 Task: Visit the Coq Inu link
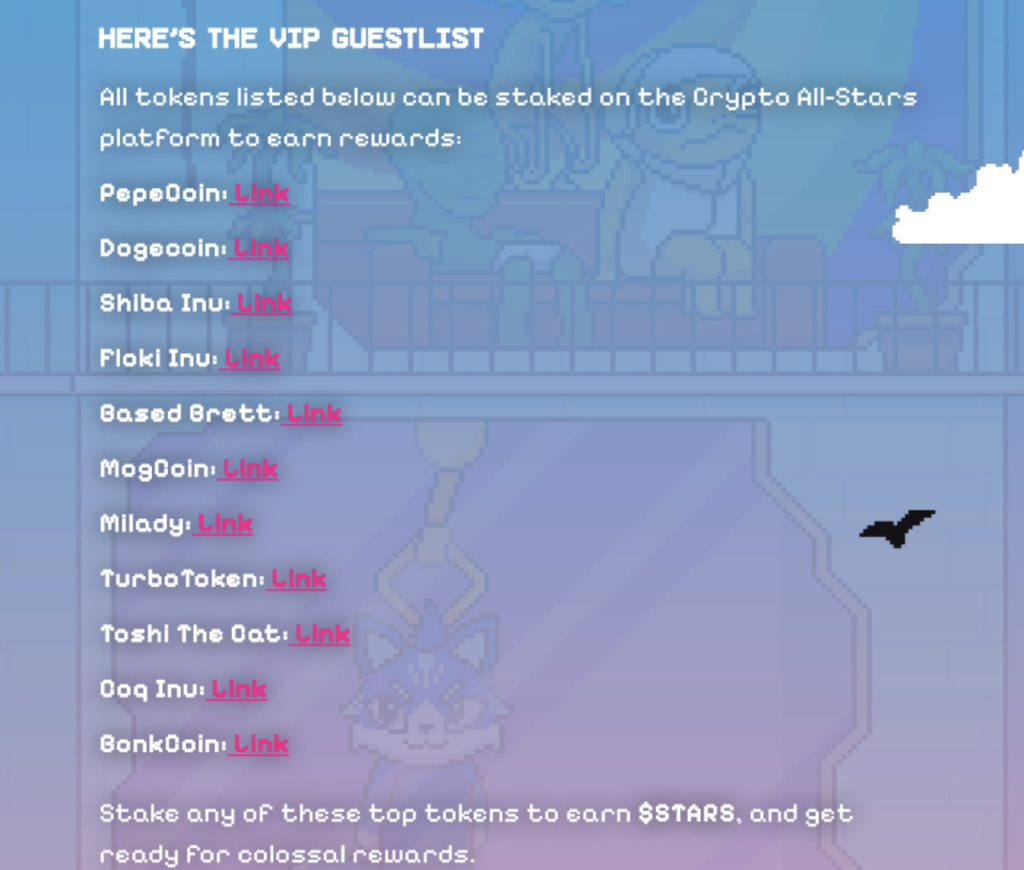point(239,688)
